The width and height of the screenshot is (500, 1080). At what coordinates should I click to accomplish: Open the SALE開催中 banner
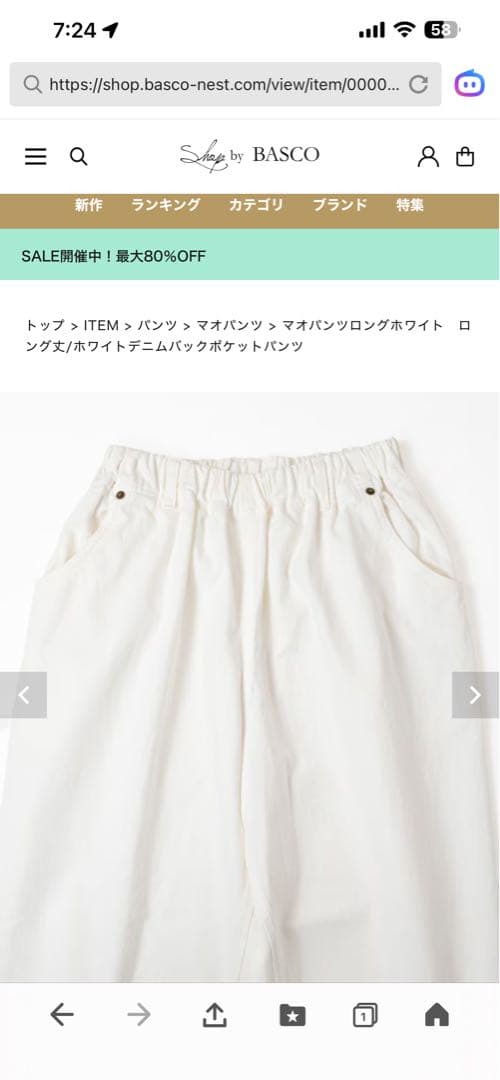(250, 254)
